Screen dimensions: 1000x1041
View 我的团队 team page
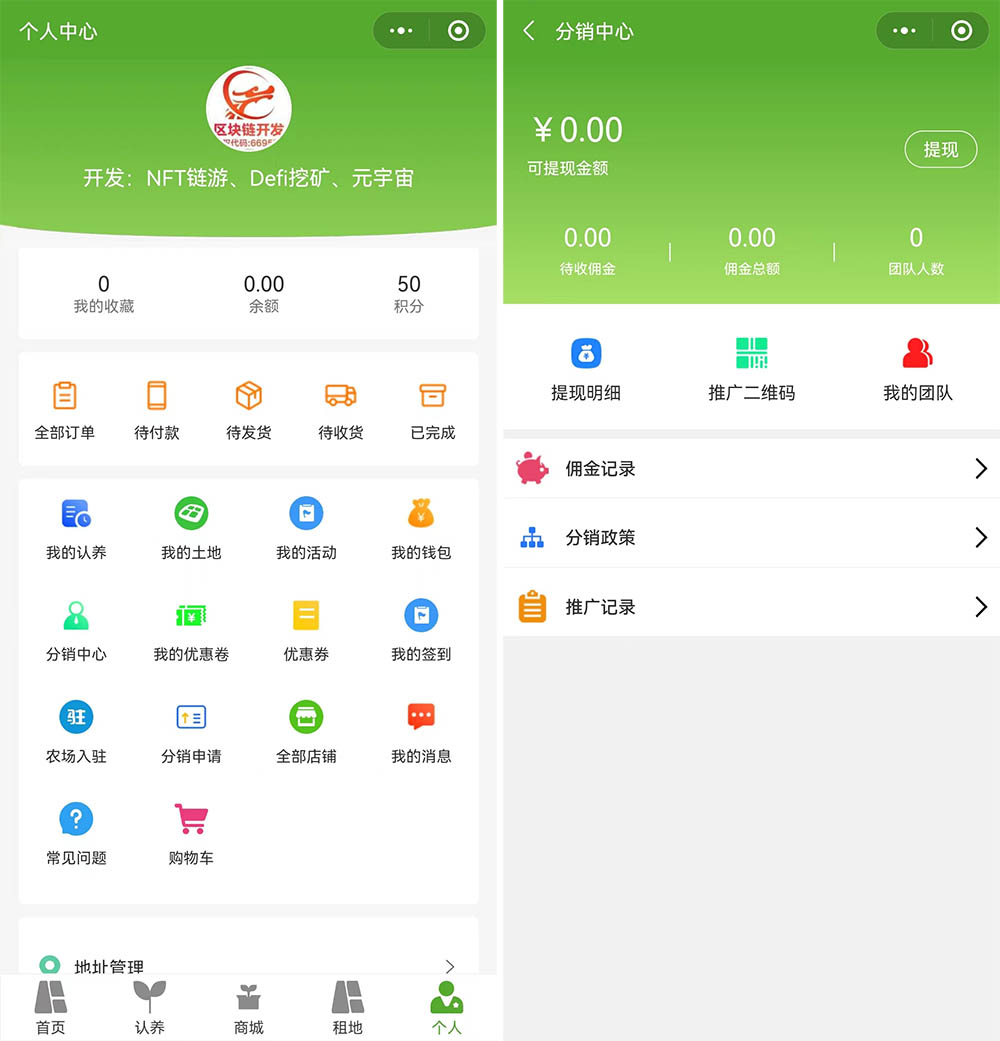tap(917, 370)
